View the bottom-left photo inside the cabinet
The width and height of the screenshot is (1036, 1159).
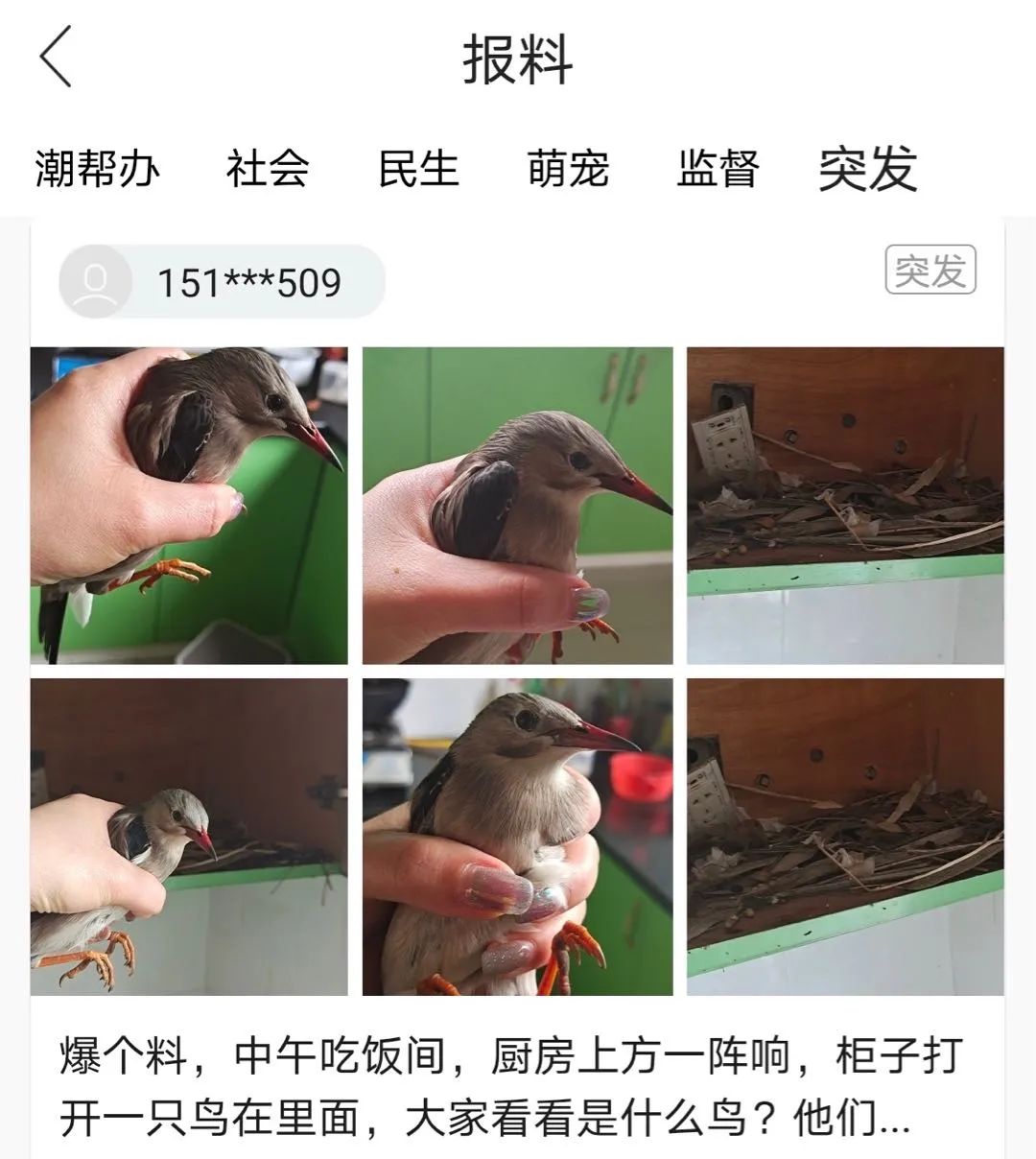pos(187,835)
